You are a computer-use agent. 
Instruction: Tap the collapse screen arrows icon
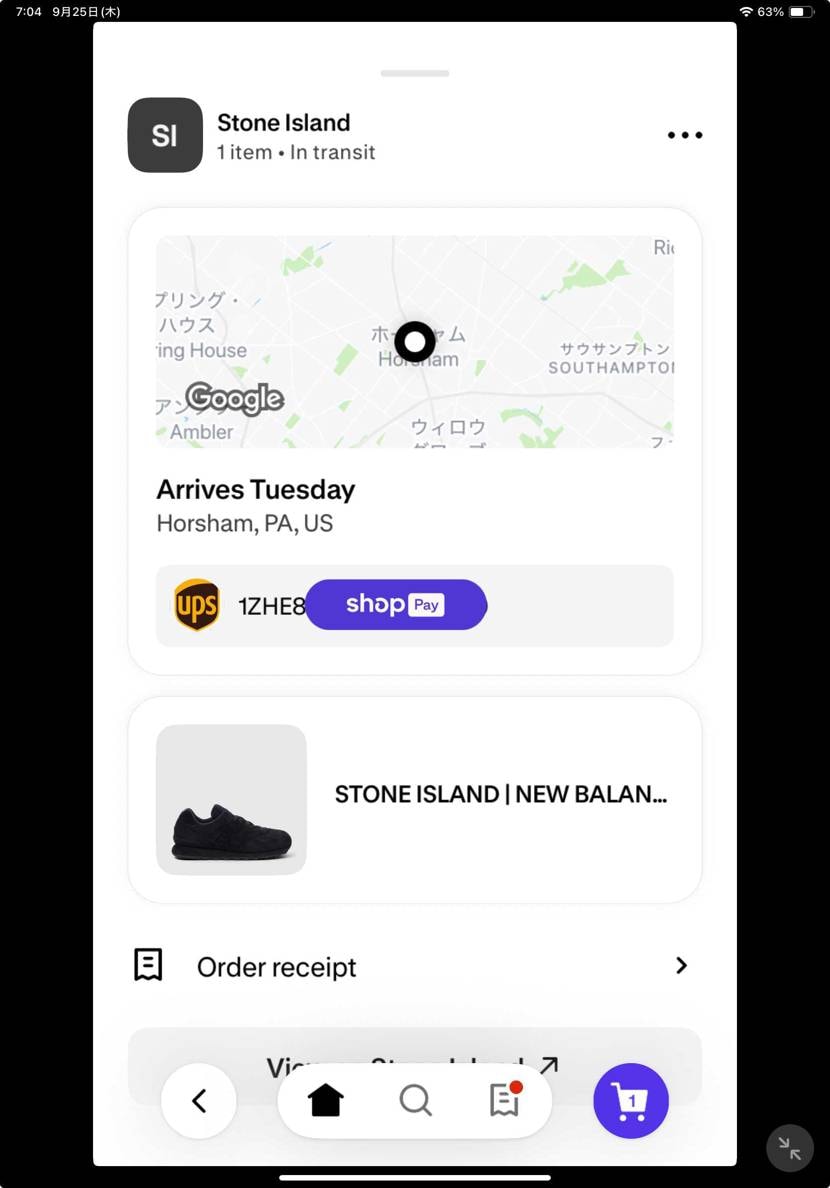(x=790, y=1149)
